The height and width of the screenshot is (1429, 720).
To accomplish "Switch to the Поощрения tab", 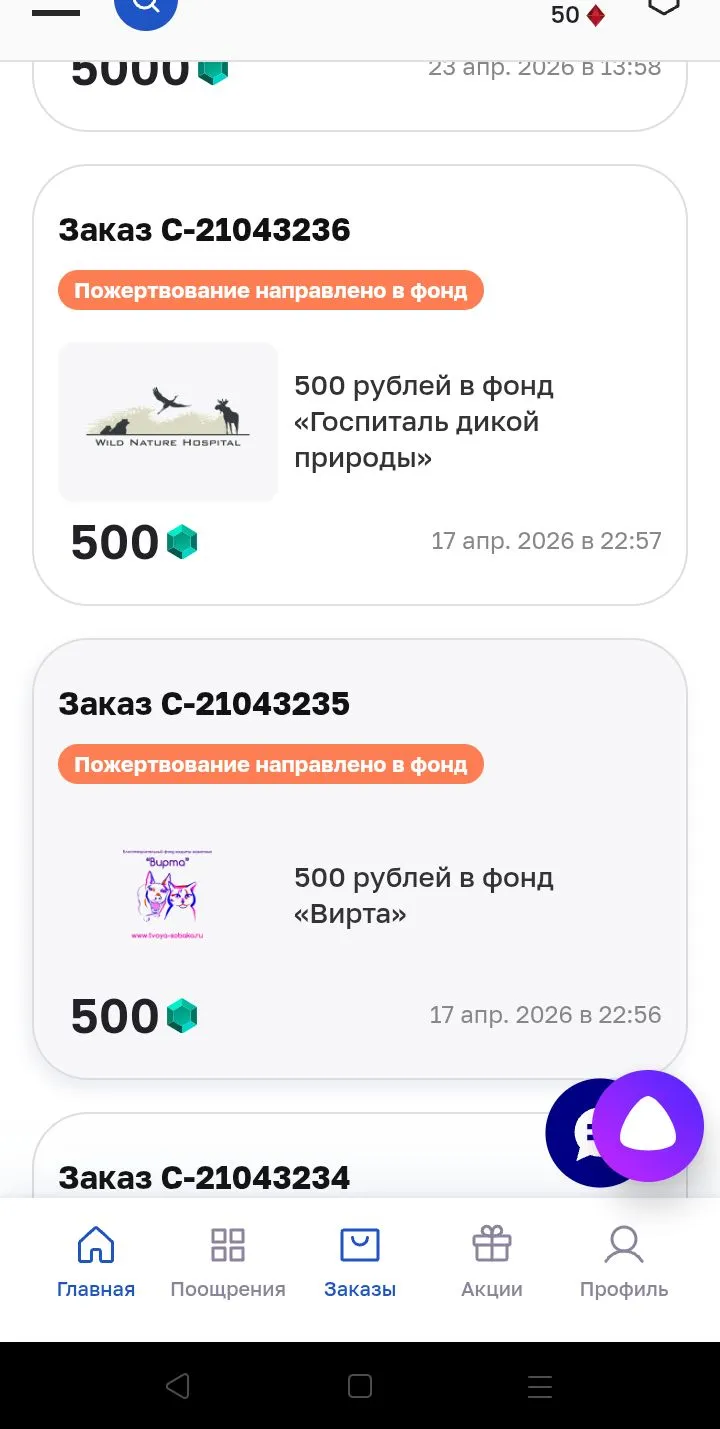I will (x=228, y=1263).
